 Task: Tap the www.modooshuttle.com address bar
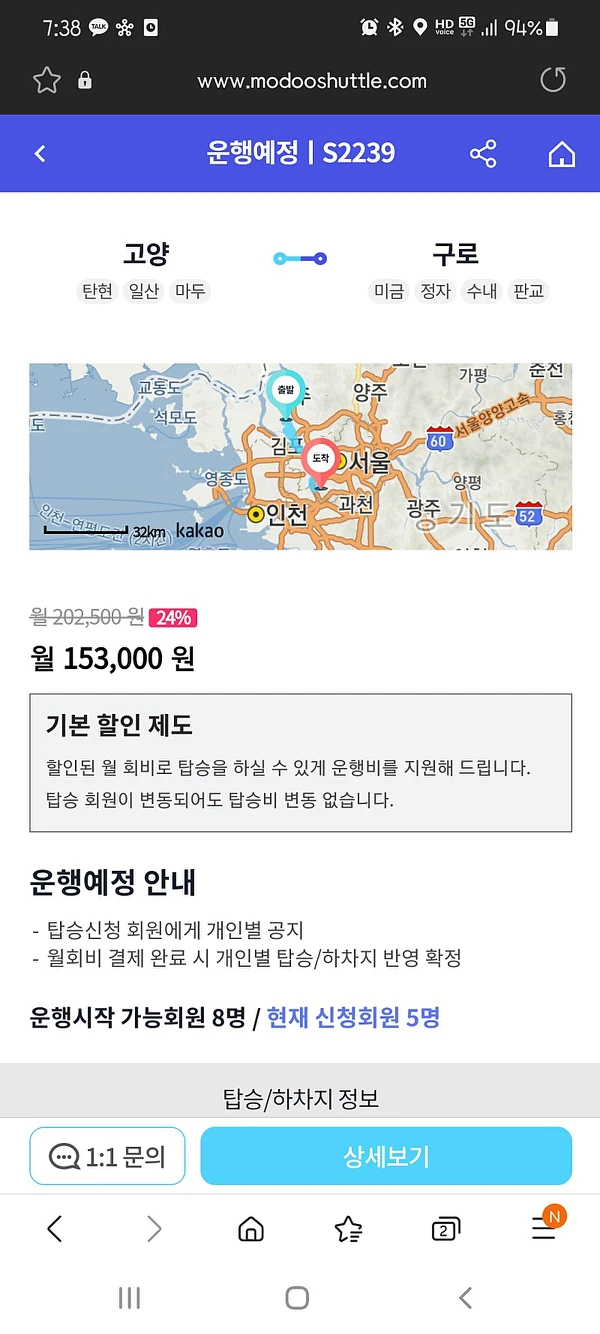click(x=311, y=81)
